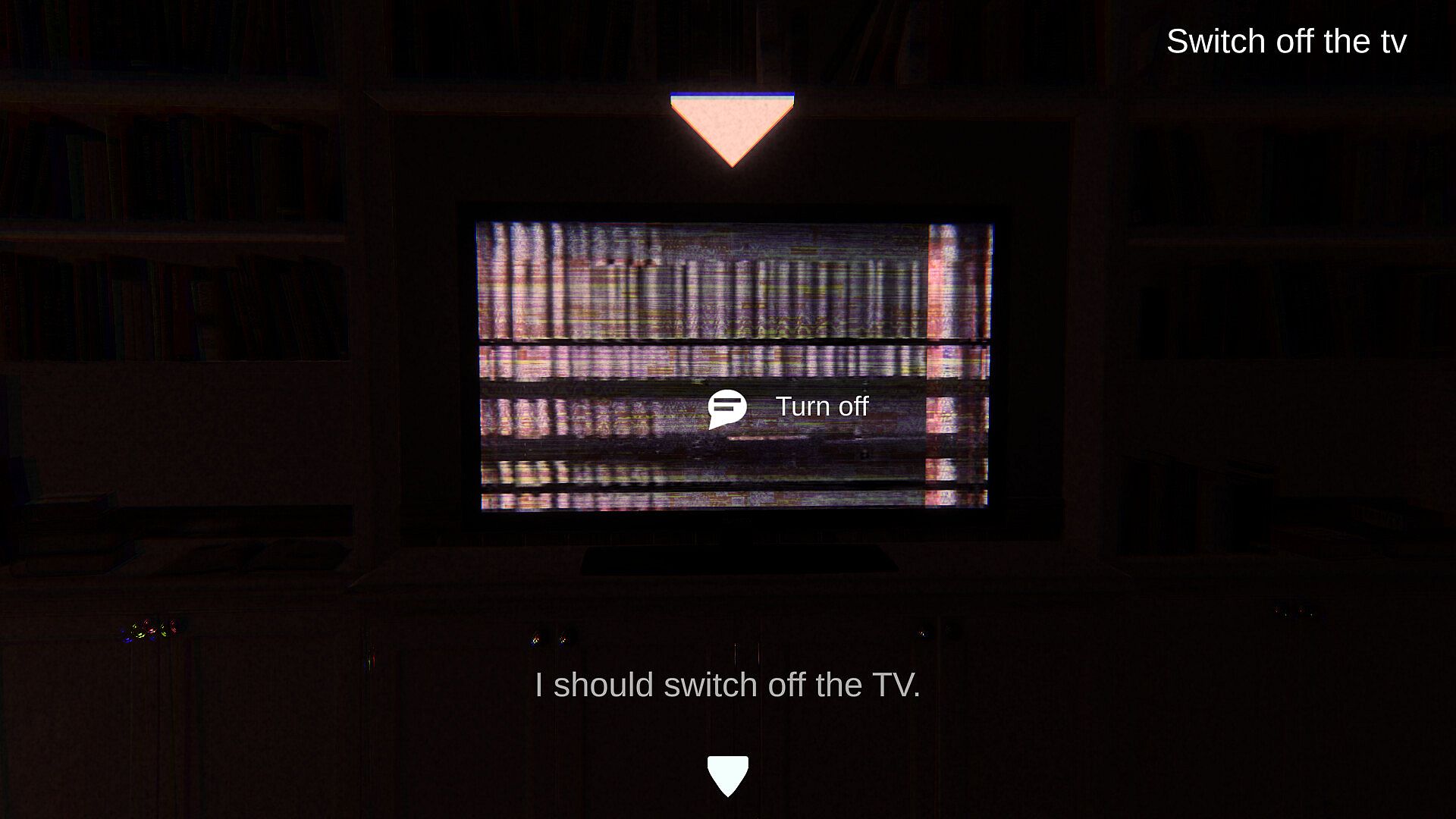Select the Turn off interaction on the TV
1456x819 pixels.
click(789, 408)
